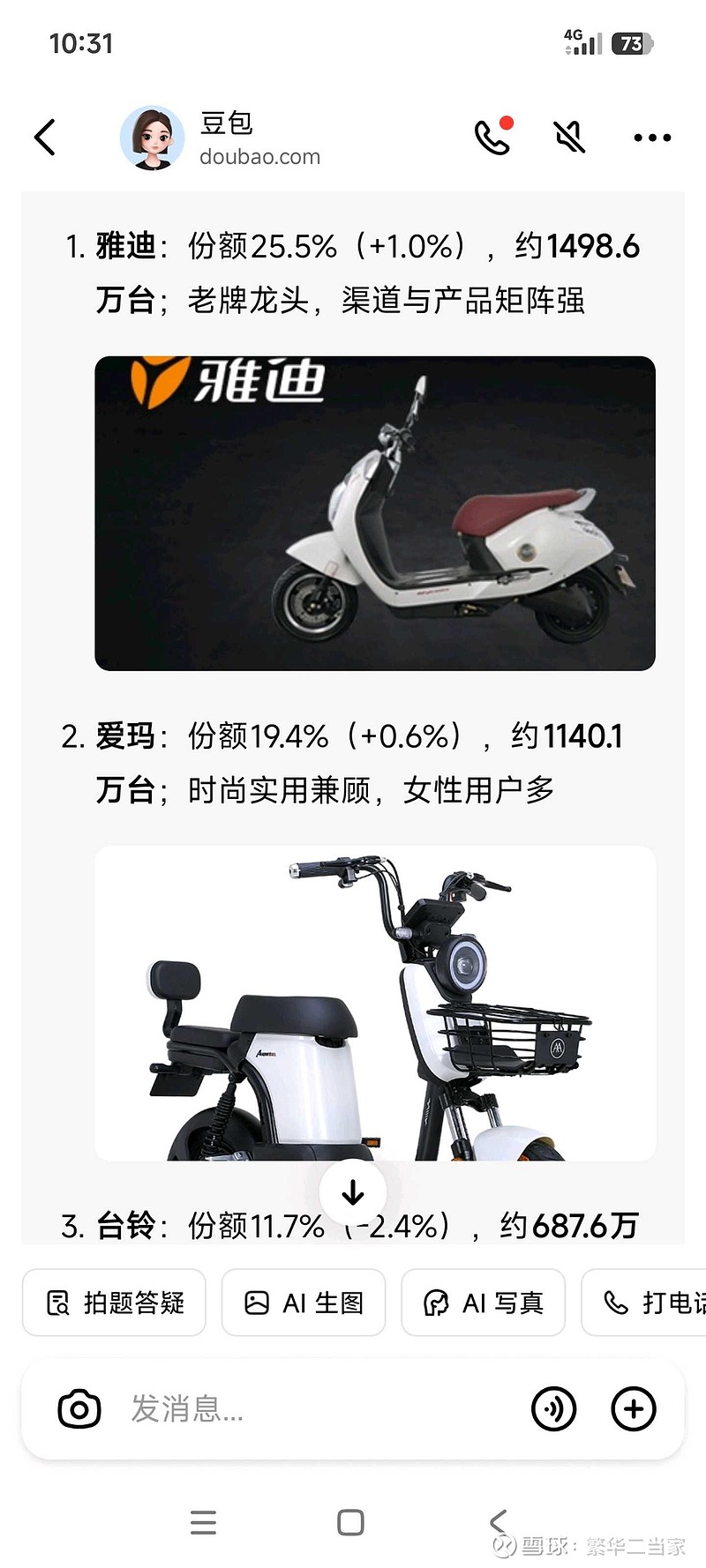Open the attachment menu with the plus icon
Viewport: 706px width, 1568px height.
pos(633,1408)
